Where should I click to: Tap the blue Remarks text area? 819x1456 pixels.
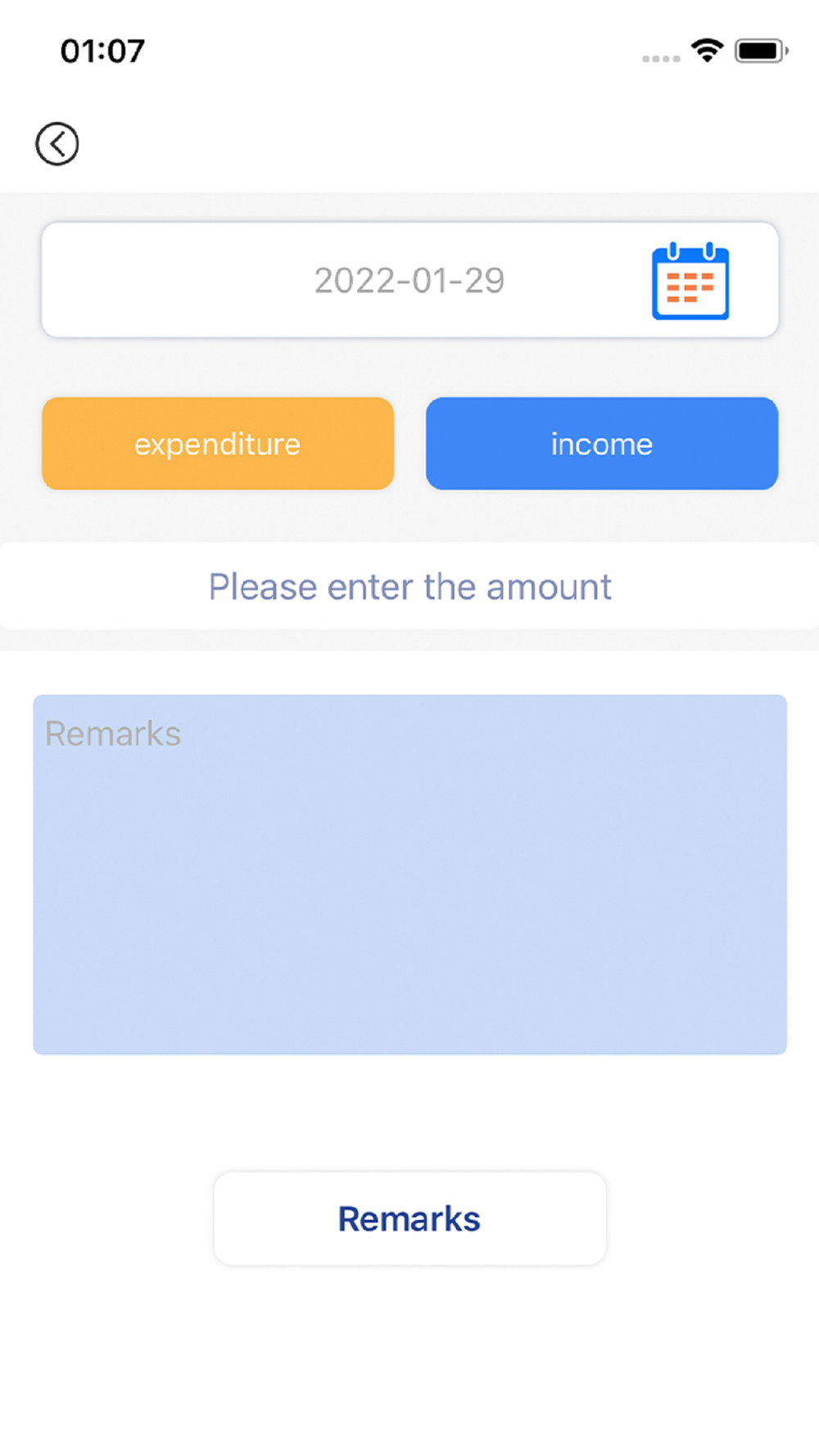[409, 875]
